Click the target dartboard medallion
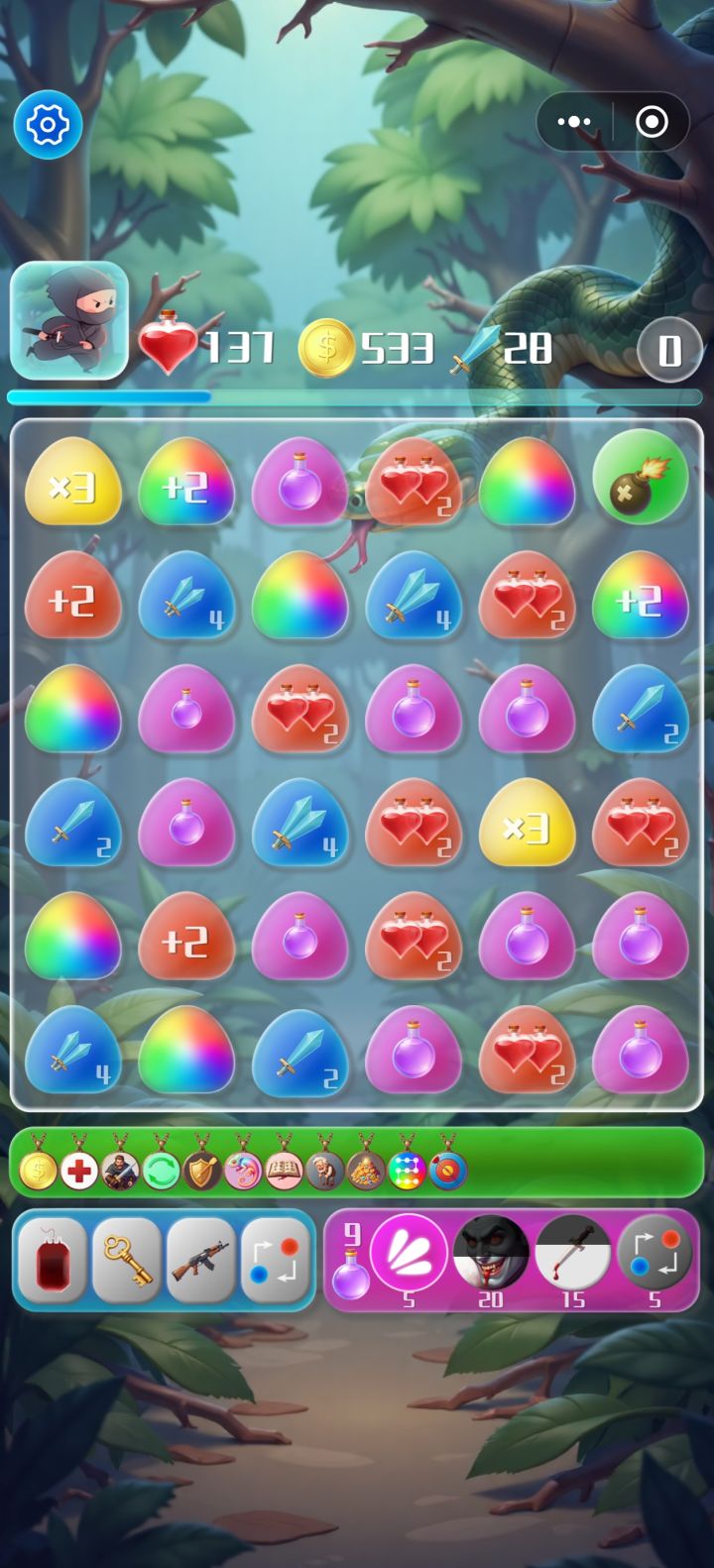The height and width of the screenshot is (1568, 714). (446, 1170)
